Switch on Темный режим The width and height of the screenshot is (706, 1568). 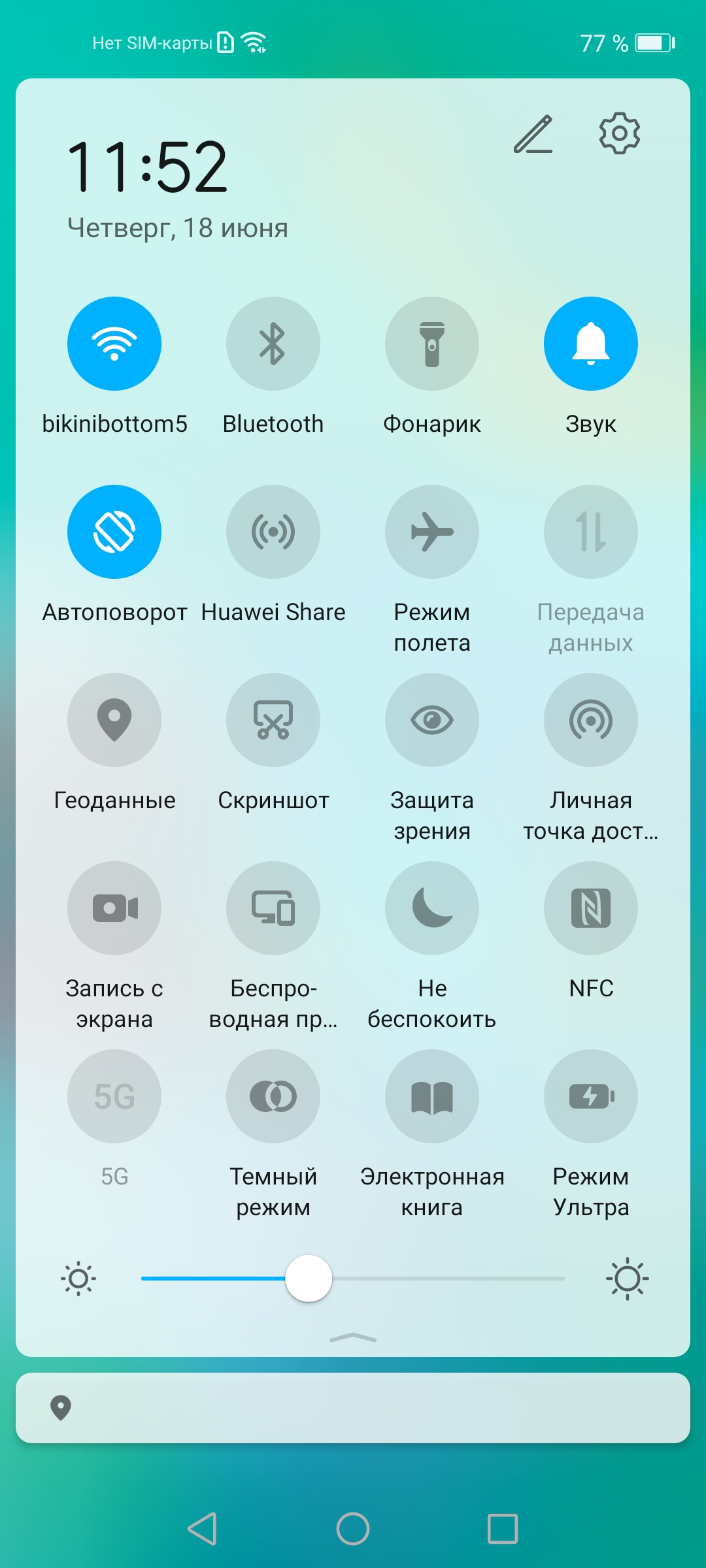tap(273, 1096)
